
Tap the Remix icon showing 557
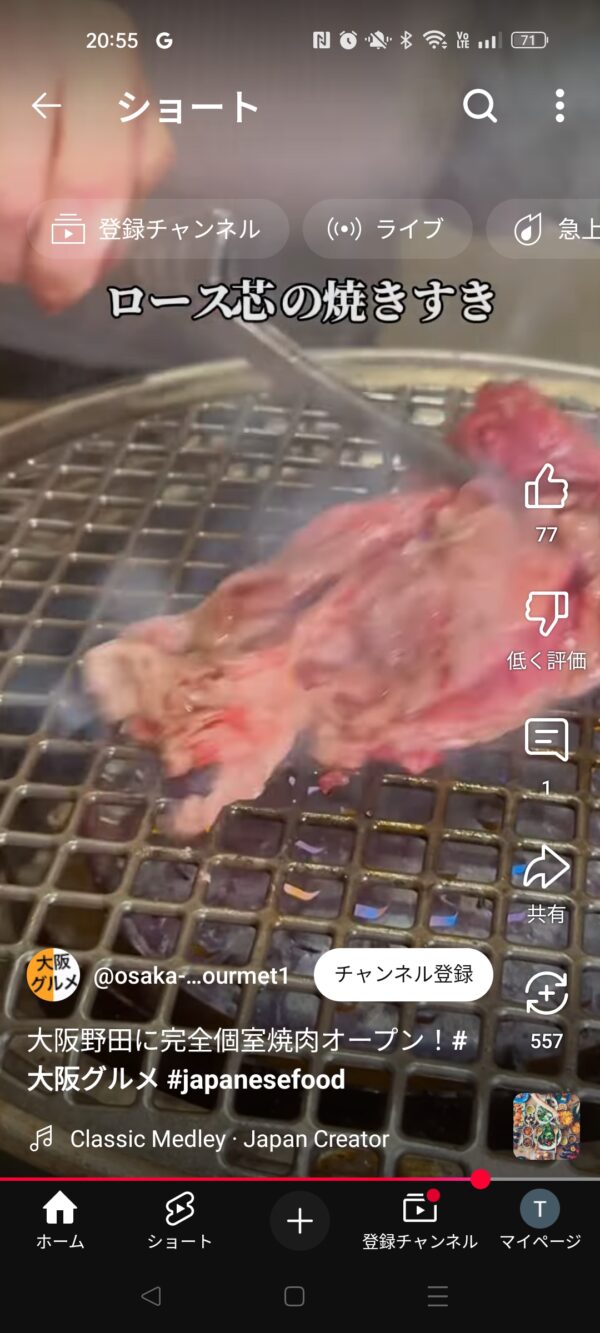click(x=546, y=992)
